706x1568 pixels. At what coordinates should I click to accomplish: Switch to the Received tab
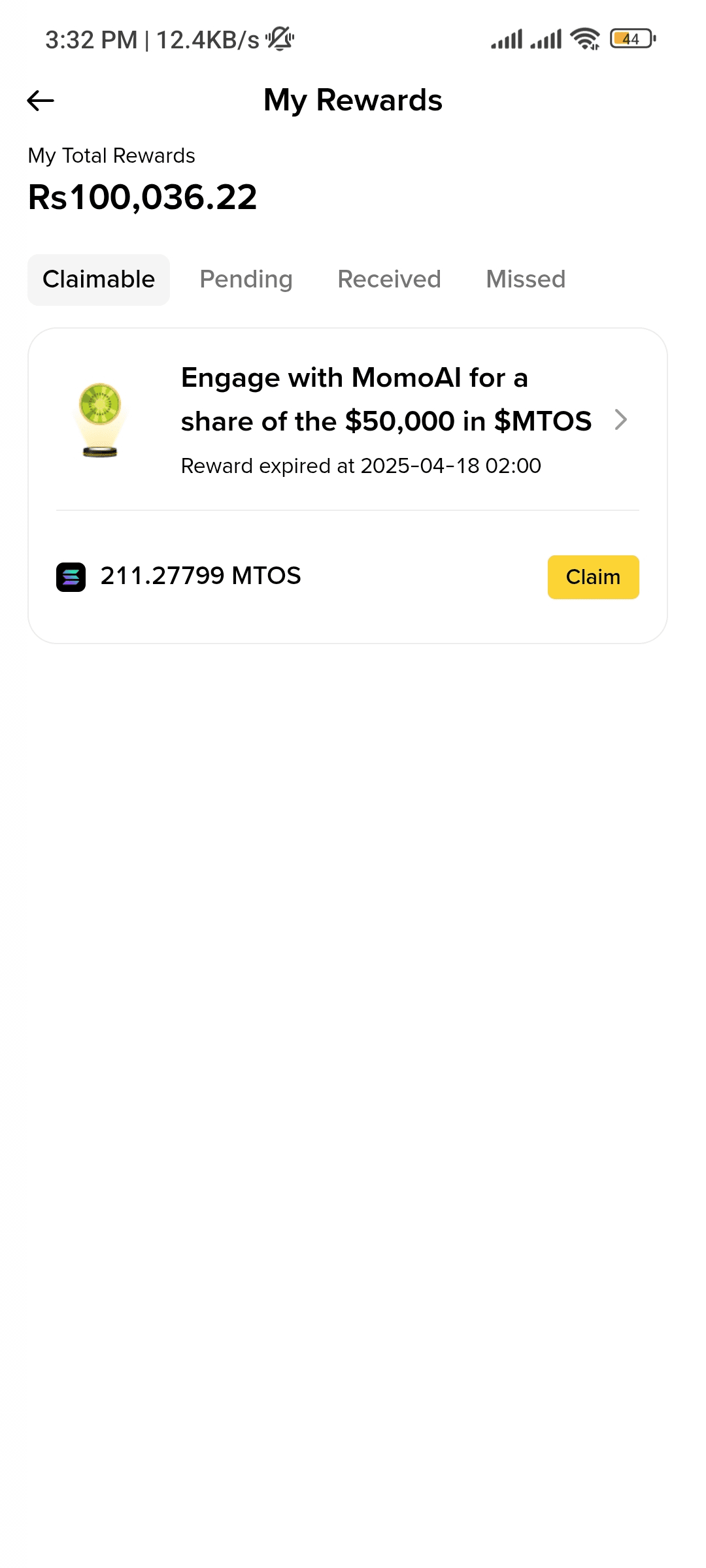[x=389, y=280]
